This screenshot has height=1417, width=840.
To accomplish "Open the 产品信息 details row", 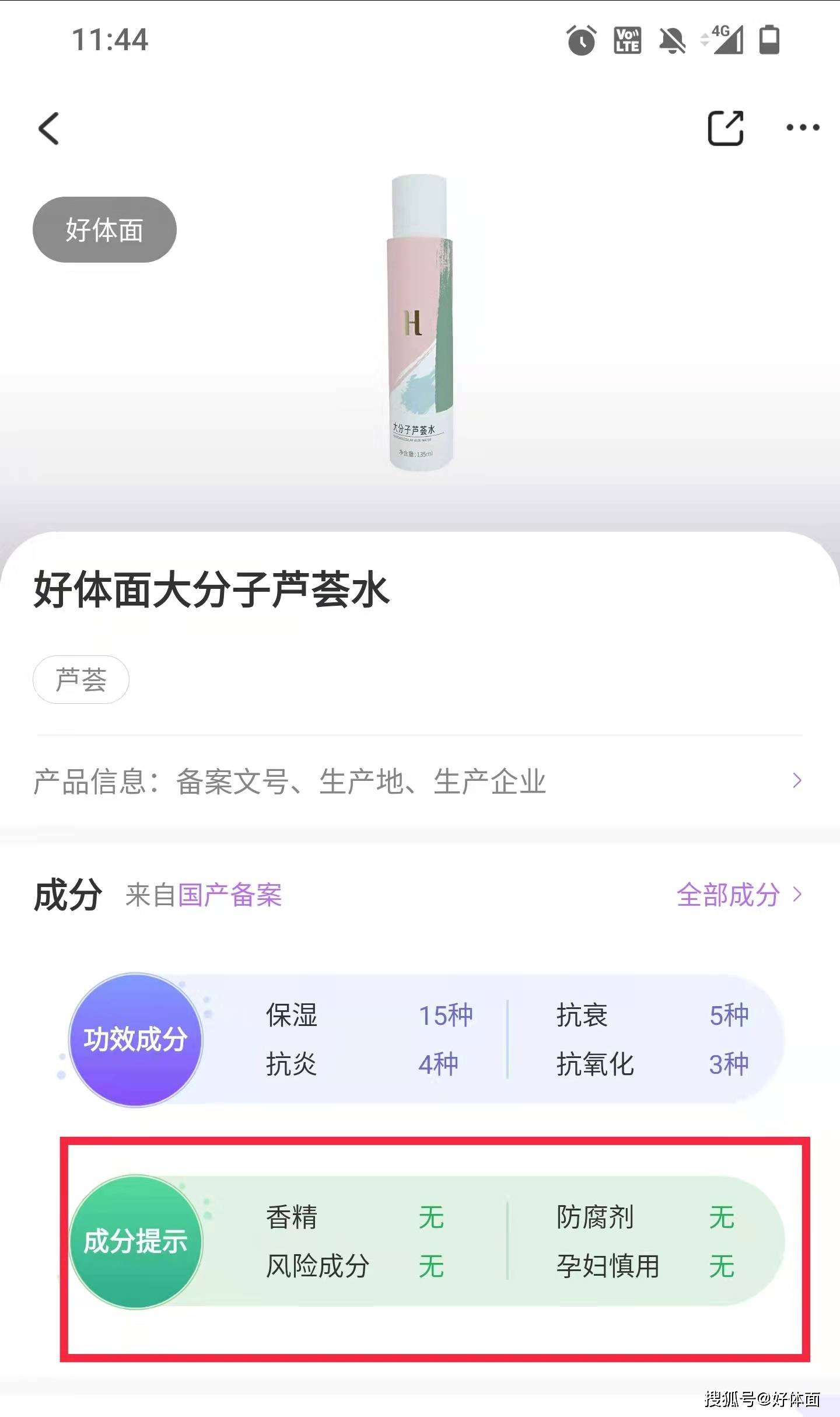I will [418, 781].
